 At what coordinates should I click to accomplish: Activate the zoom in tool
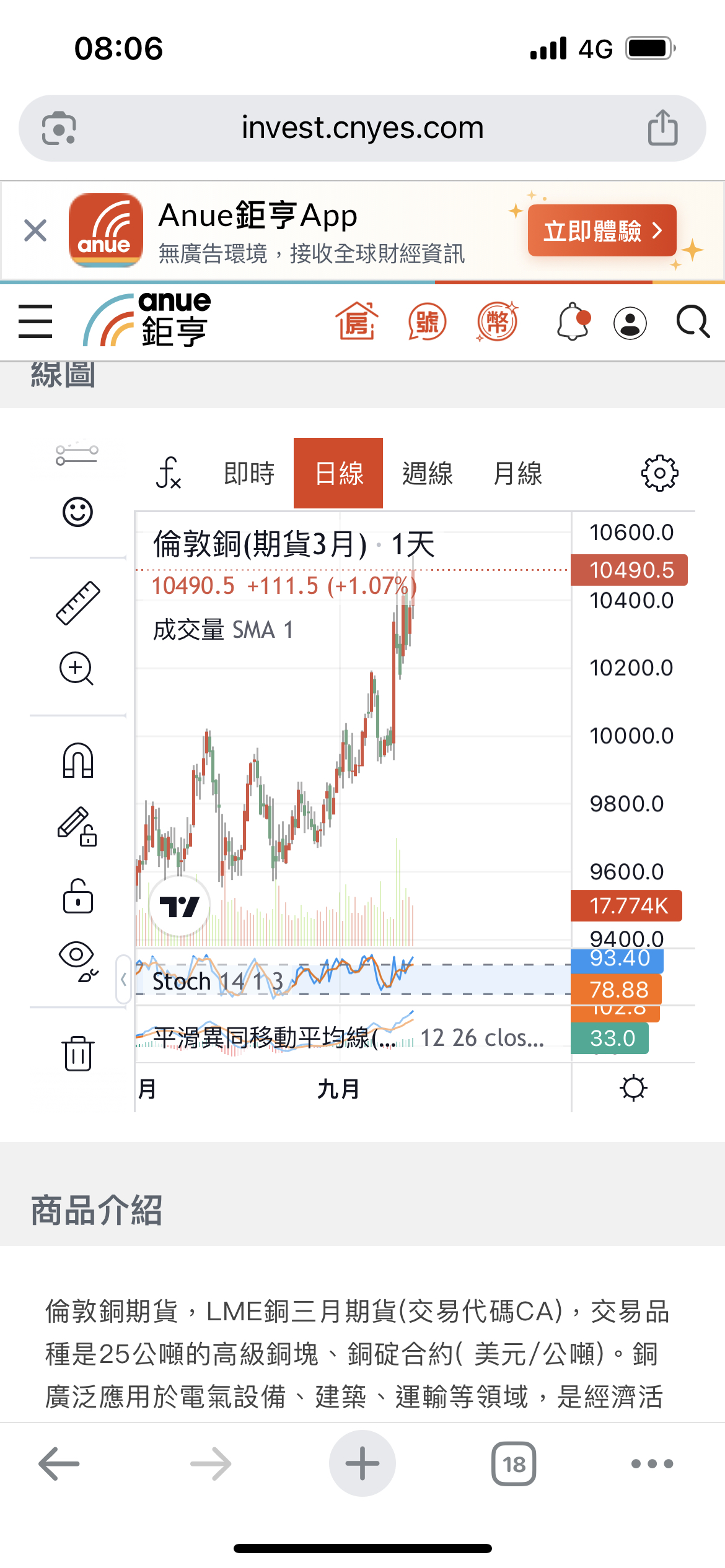click(x=77, y=669)
